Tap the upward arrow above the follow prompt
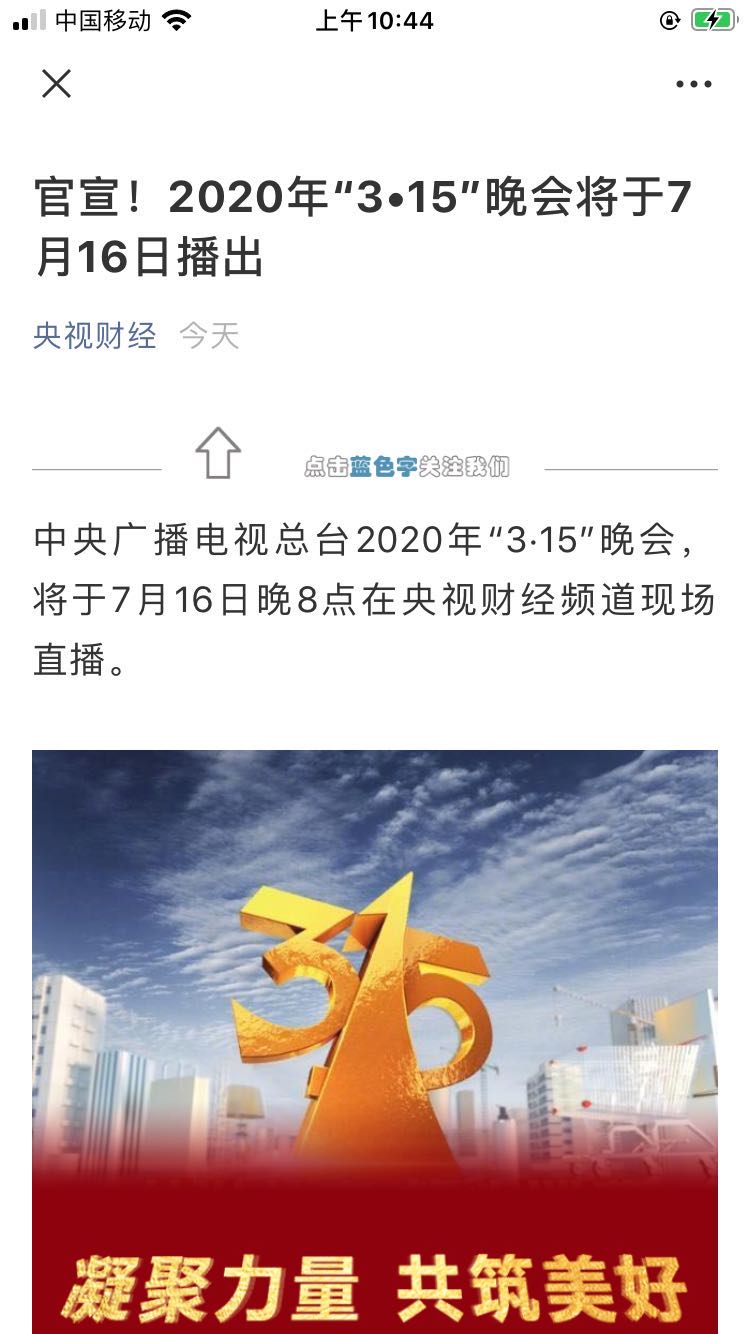The image size is (750, 1334). (219, 452)
